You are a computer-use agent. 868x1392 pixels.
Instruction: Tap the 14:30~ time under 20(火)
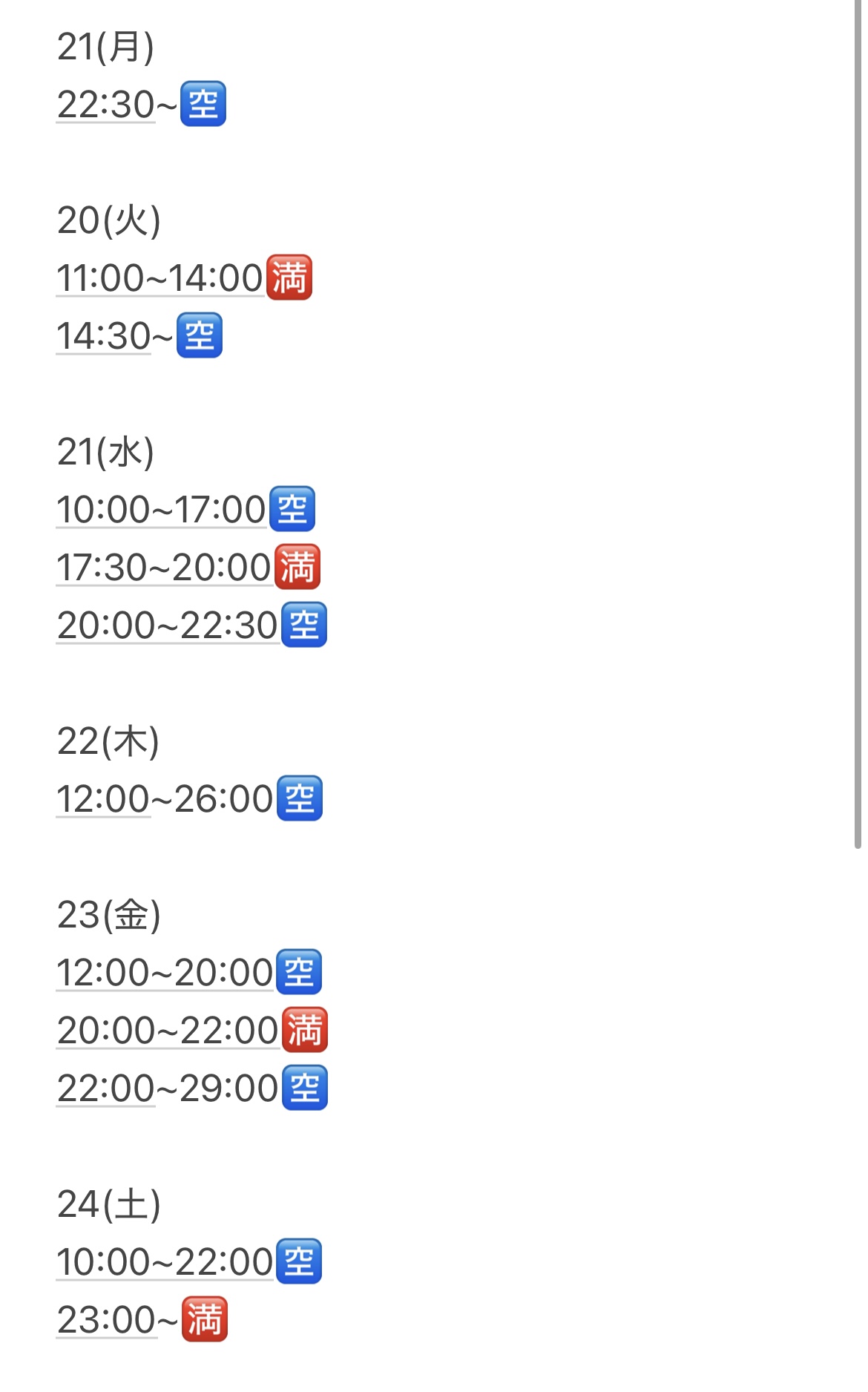[104, 336]
